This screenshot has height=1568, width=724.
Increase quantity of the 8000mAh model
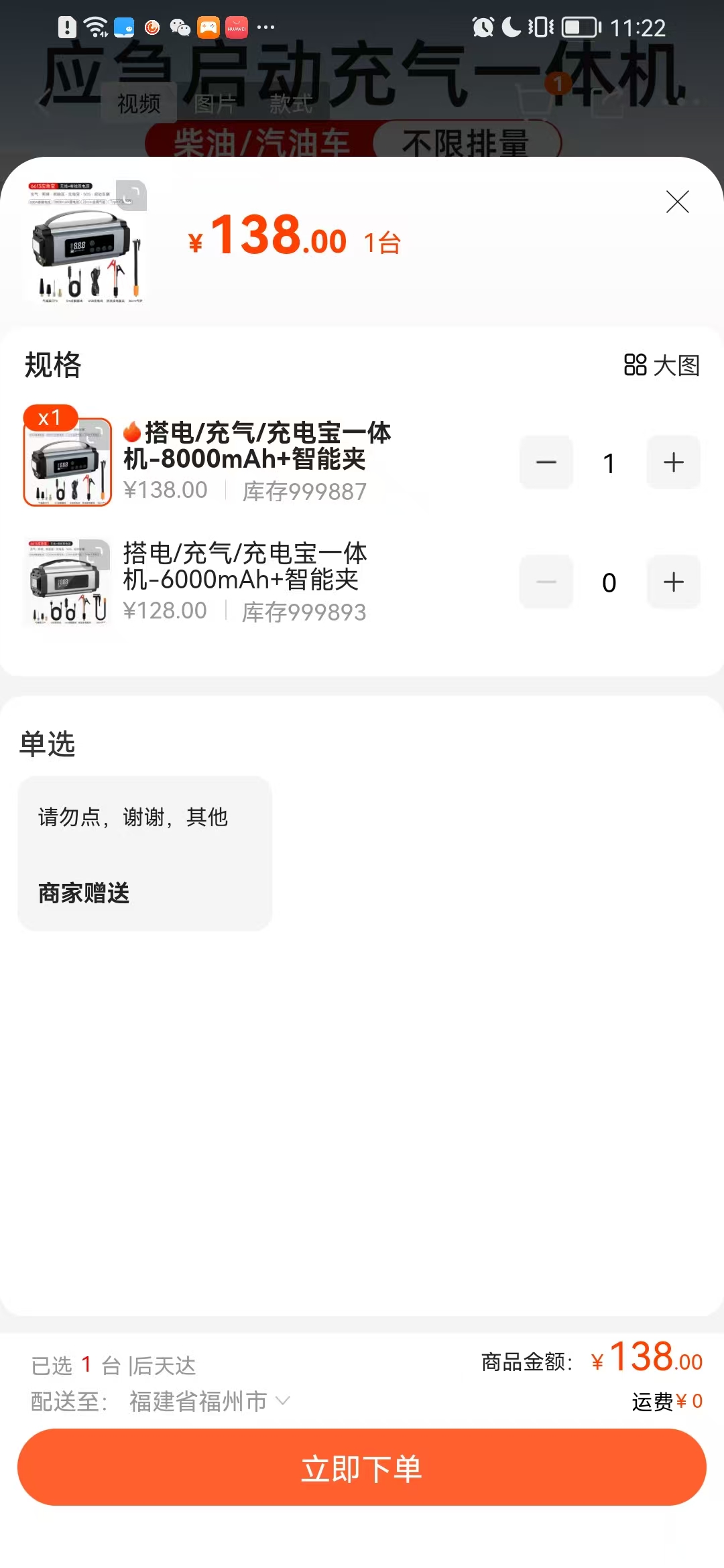673,462
